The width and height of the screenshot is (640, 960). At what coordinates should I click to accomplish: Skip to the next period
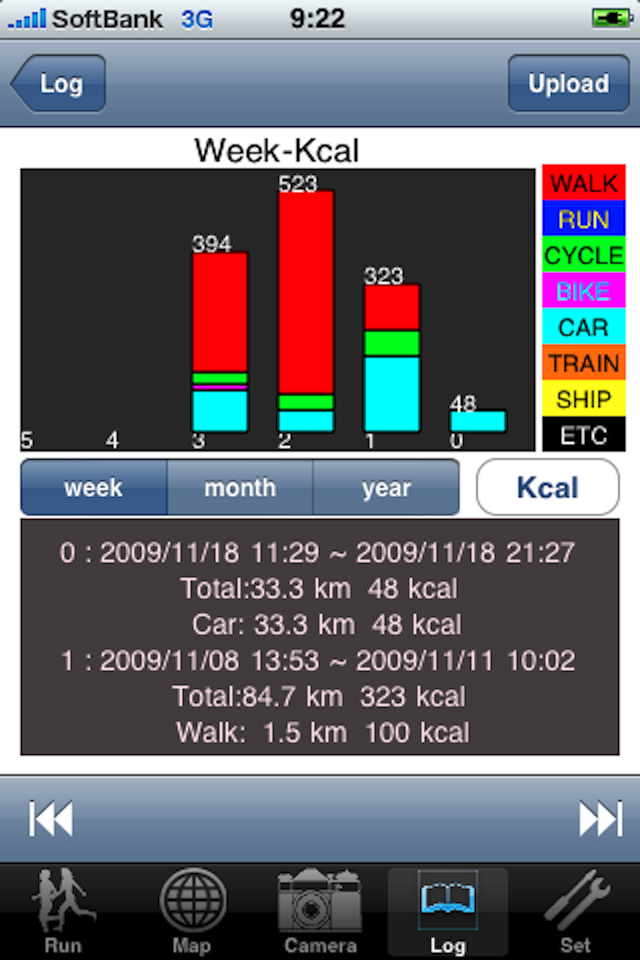click(x=601, y=819)
